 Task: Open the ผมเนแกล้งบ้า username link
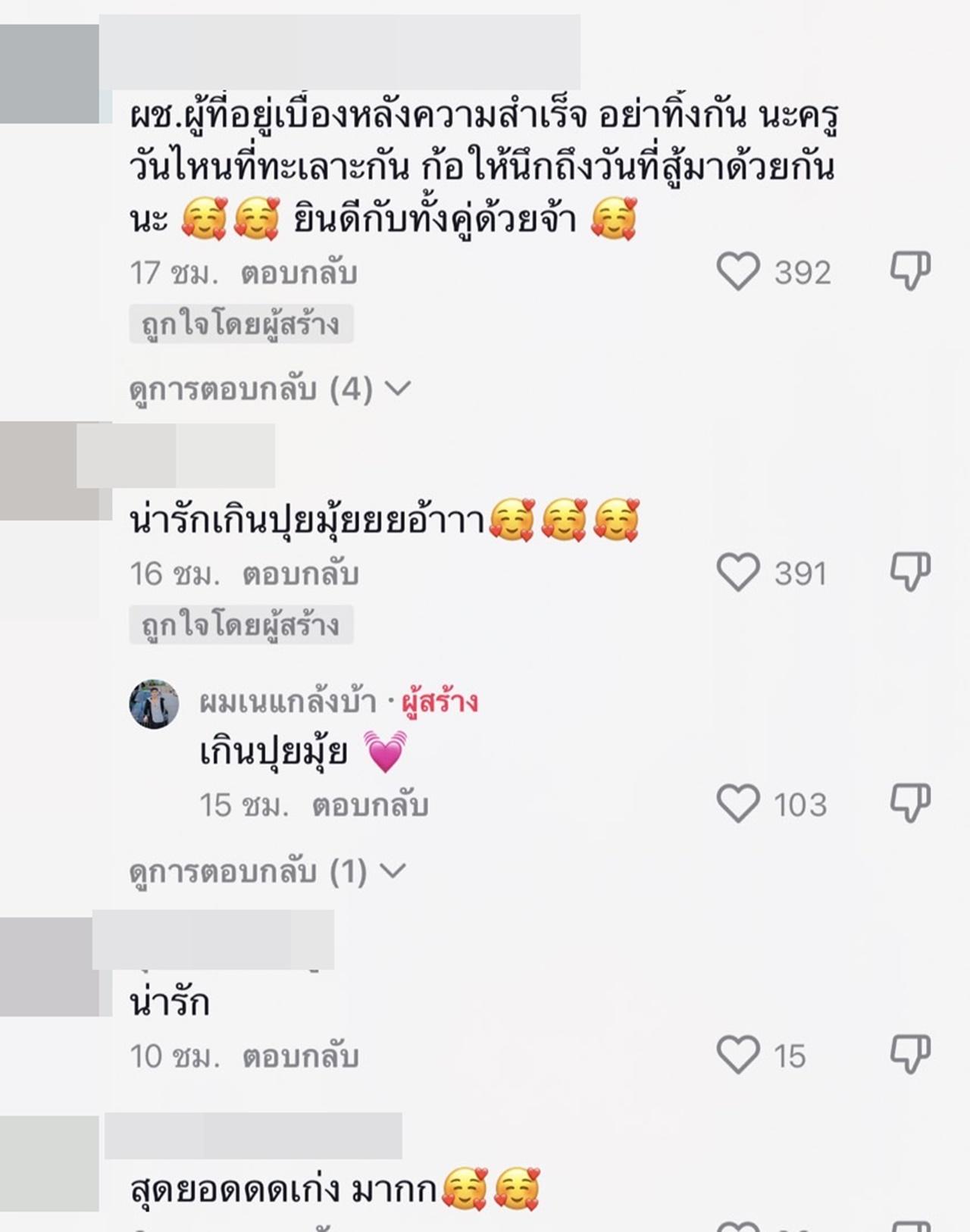(288, 702)
